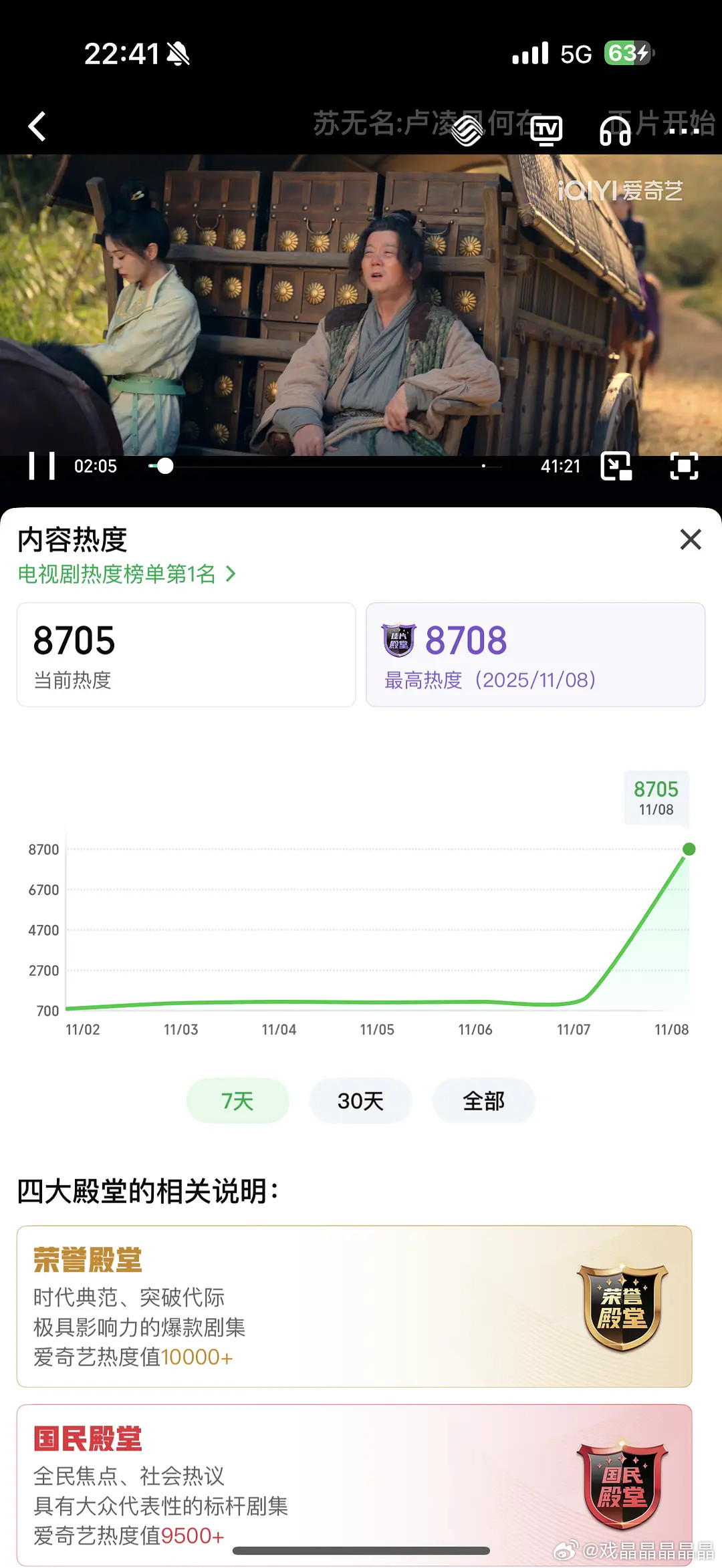The width and height of the screenshot is (722, 1568).
Task: Switch to the 全部 time range
Action: click(x=483, y=1101)
